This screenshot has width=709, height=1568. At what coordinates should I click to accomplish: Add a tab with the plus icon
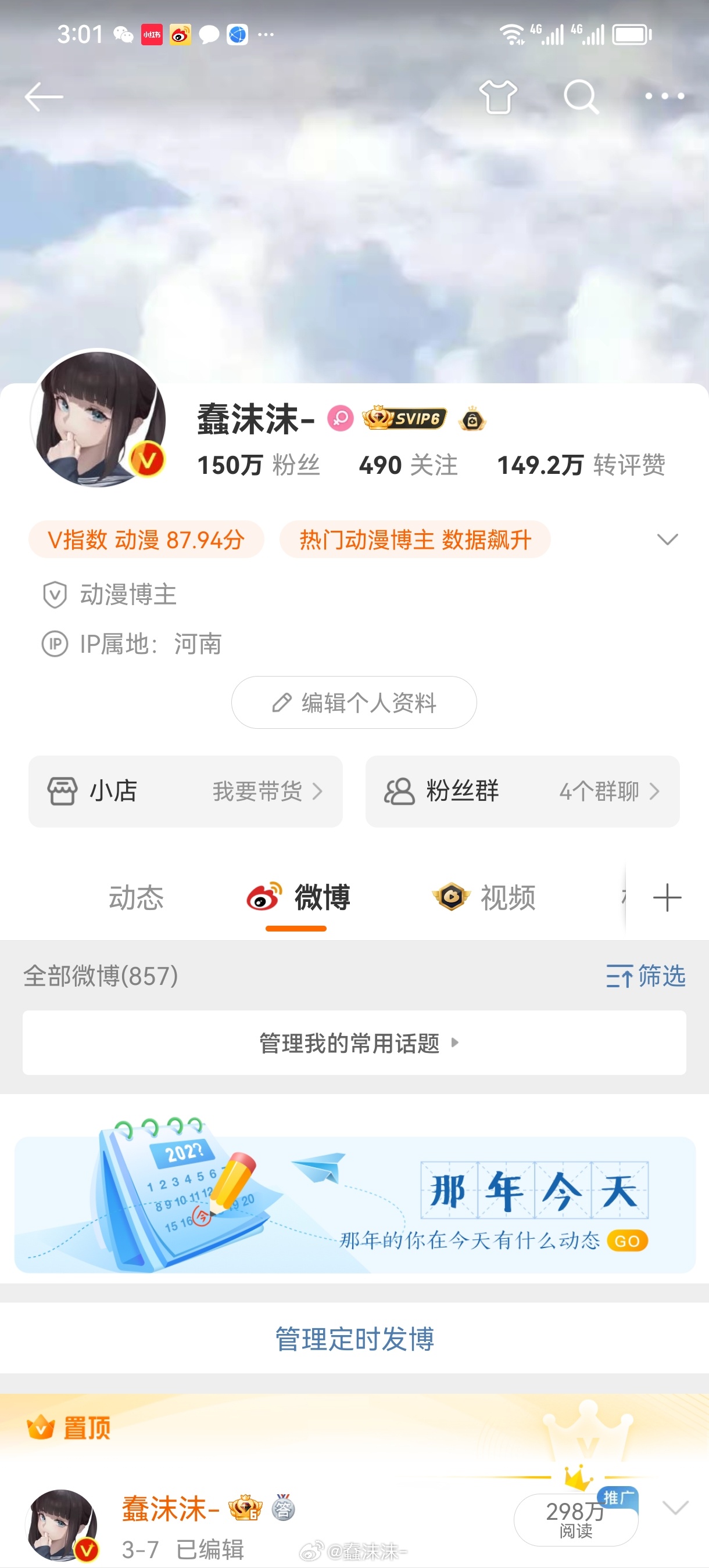[x=667, y=897]
